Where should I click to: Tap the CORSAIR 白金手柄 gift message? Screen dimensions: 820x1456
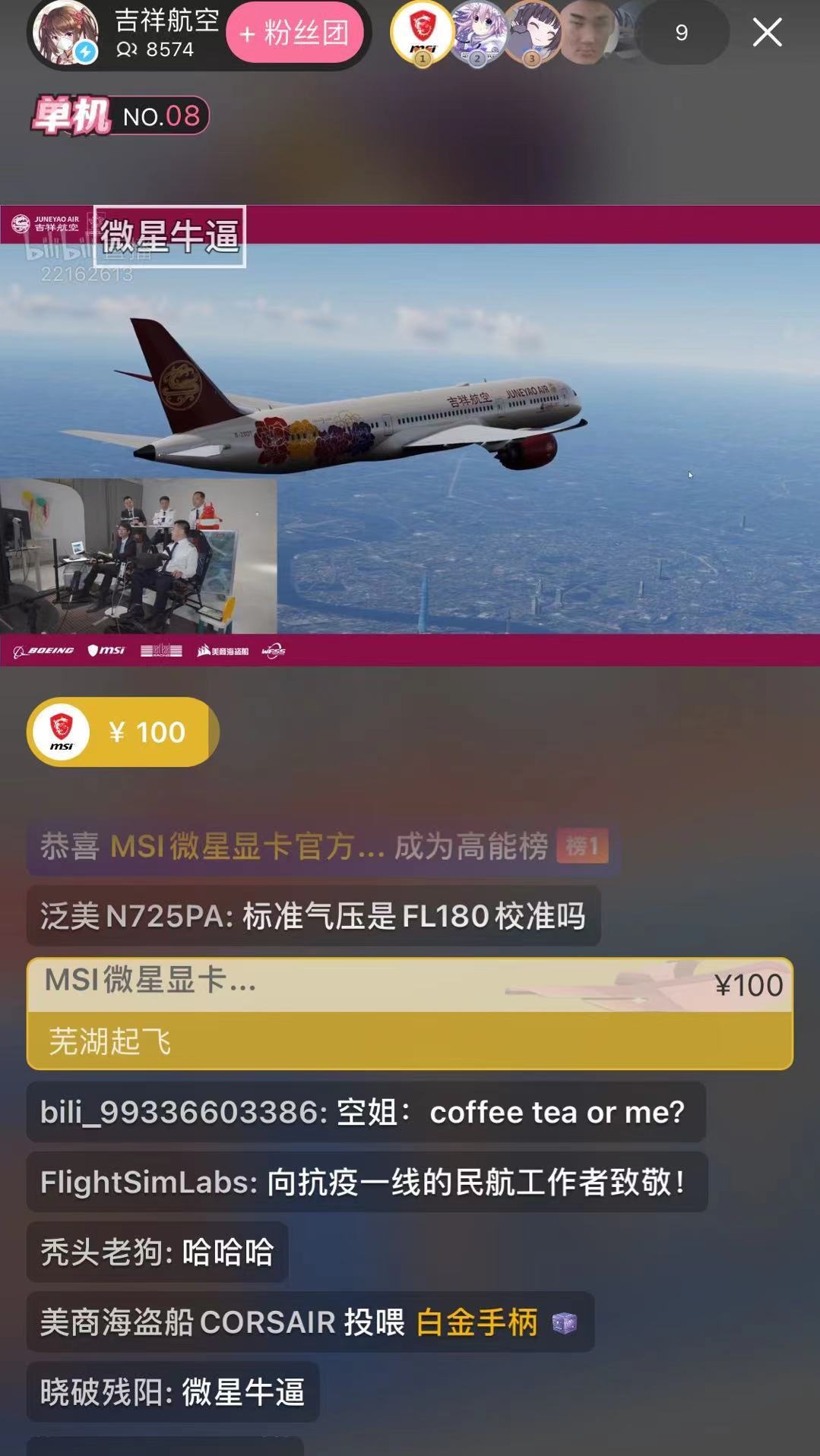coord(309,1322)
